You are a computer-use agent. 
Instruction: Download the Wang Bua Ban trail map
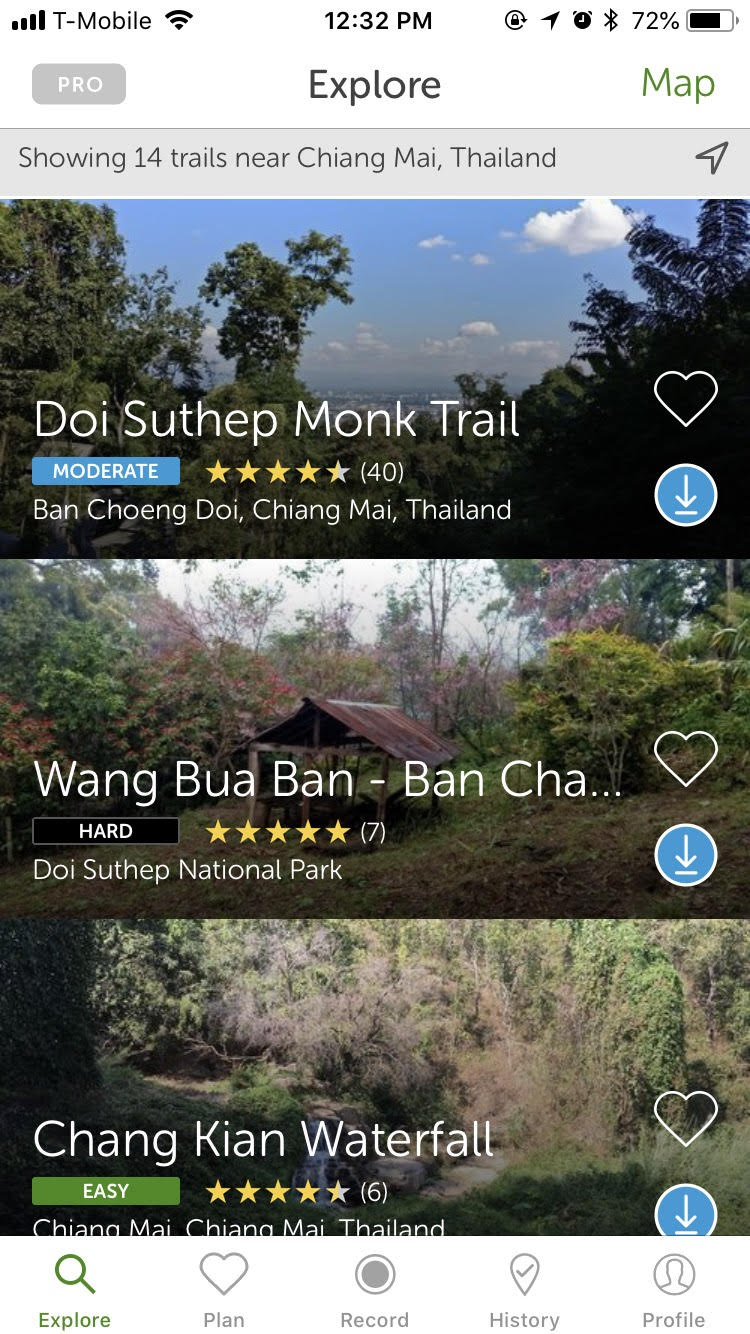click(x=685, y=855)
